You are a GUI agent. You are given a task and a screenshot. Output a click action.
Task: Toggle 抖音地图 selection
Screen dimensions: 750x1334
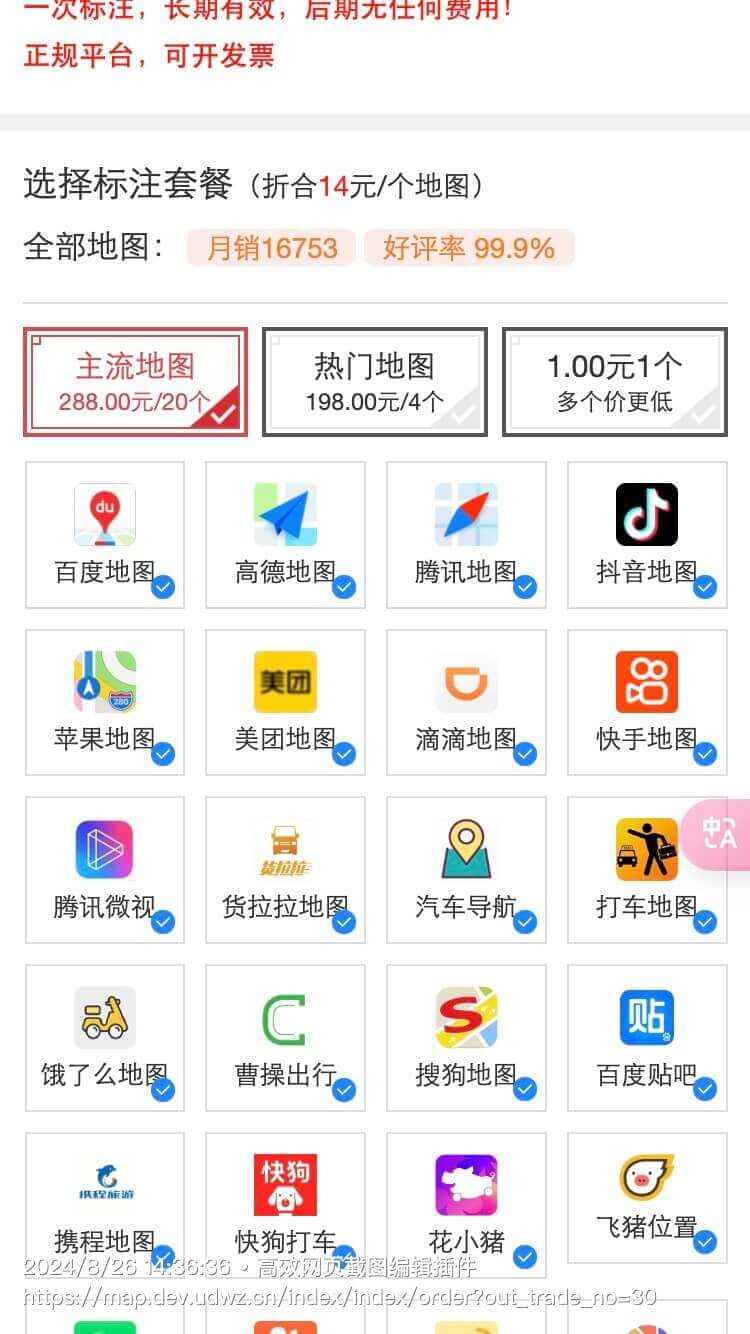tap(647, 535)
